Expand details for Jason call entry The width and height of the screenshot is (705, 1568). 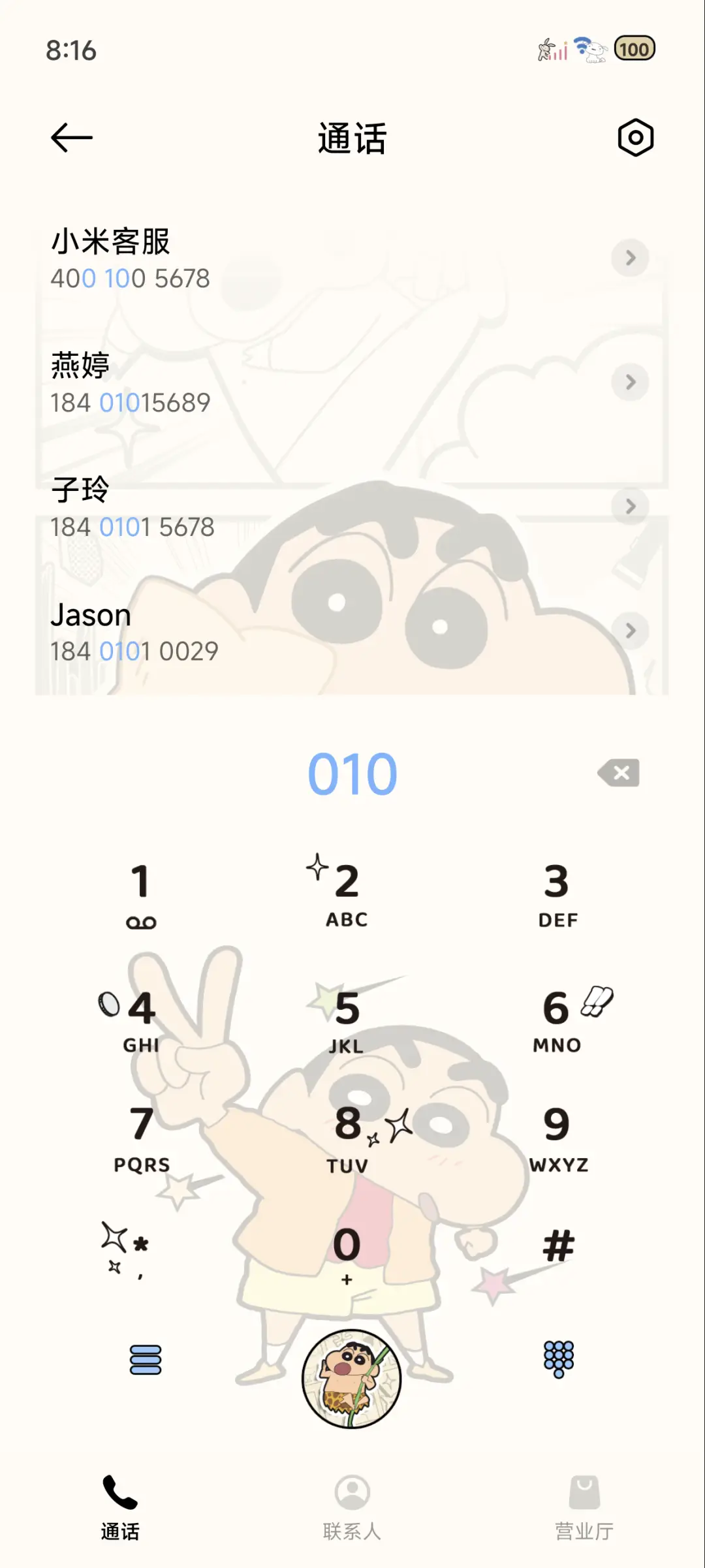click(630, 631)
